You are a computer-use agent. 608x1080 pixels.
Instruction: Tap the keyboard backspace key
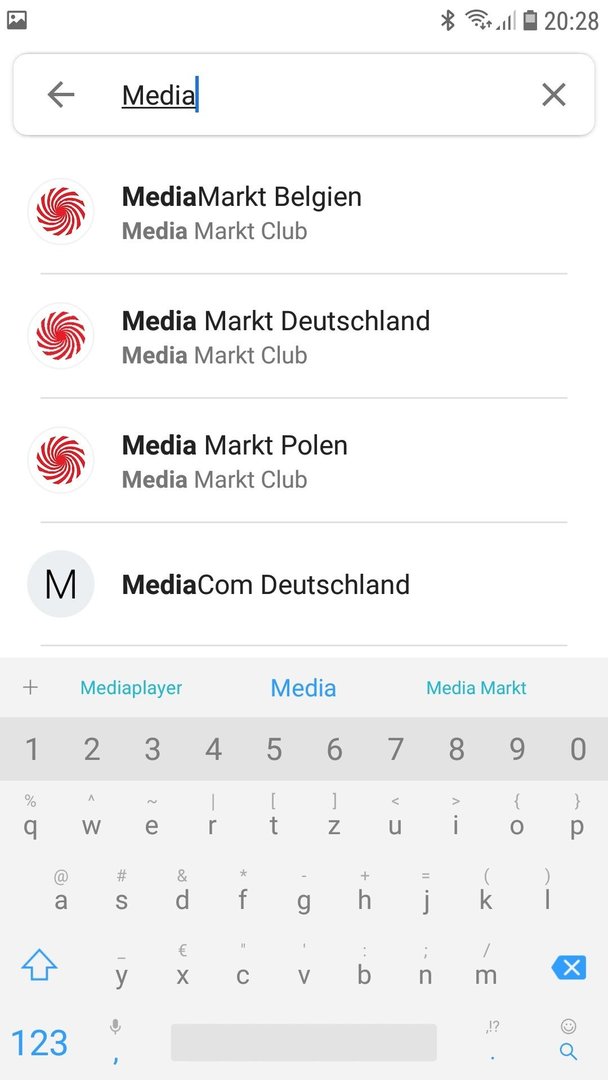click(569, 968)
